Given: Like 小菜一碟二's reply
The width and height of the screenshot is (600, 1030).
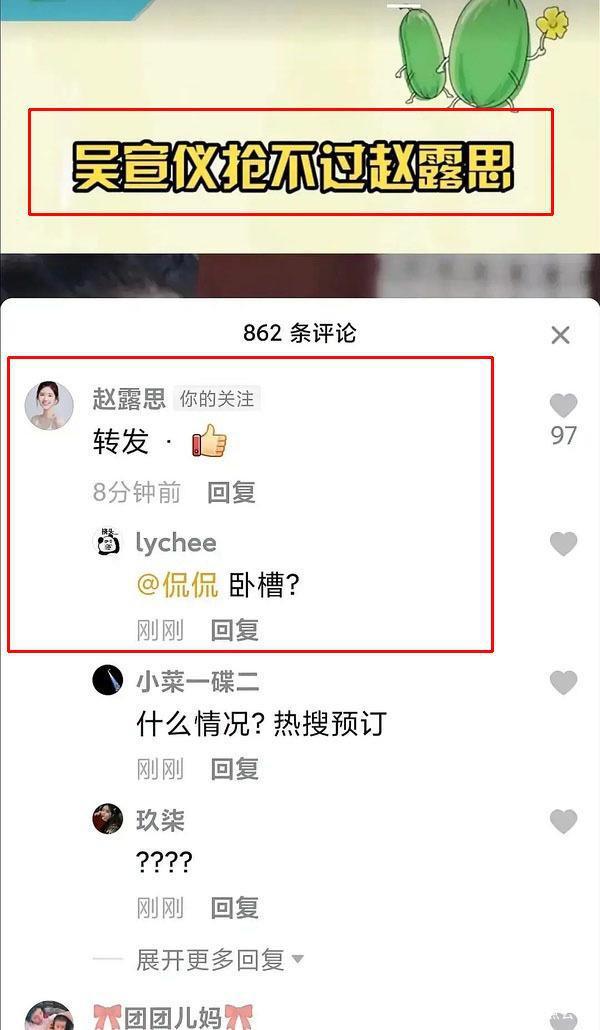Looking at the screenshot, I should (564, 683).
